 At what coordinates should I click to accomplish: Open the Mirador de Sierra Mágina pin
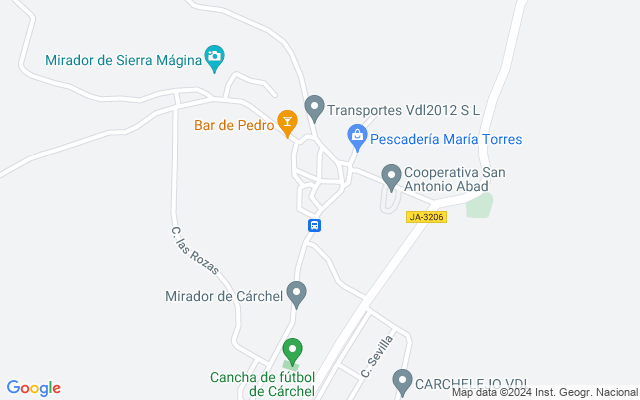(x=214, y=58)
